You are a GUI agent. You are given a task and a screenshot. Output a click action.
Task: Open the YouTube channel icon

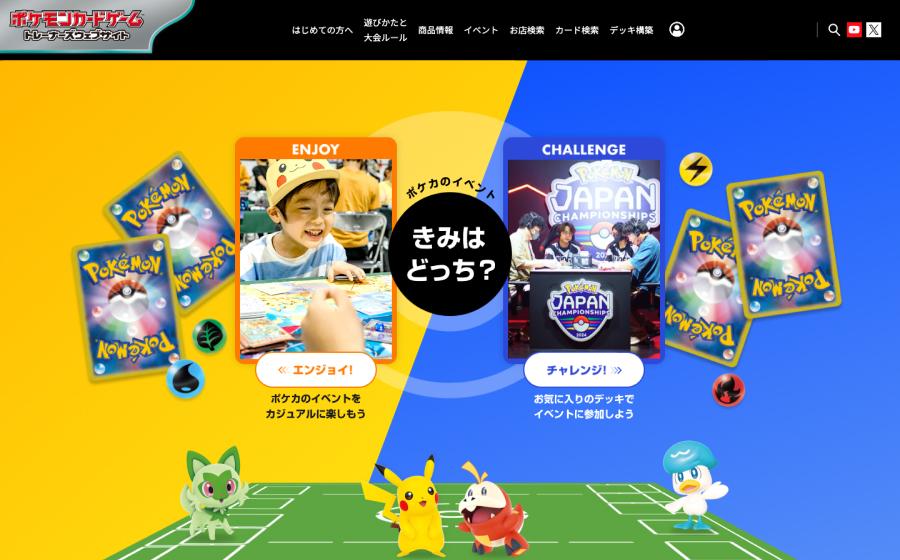pos(854,30)
